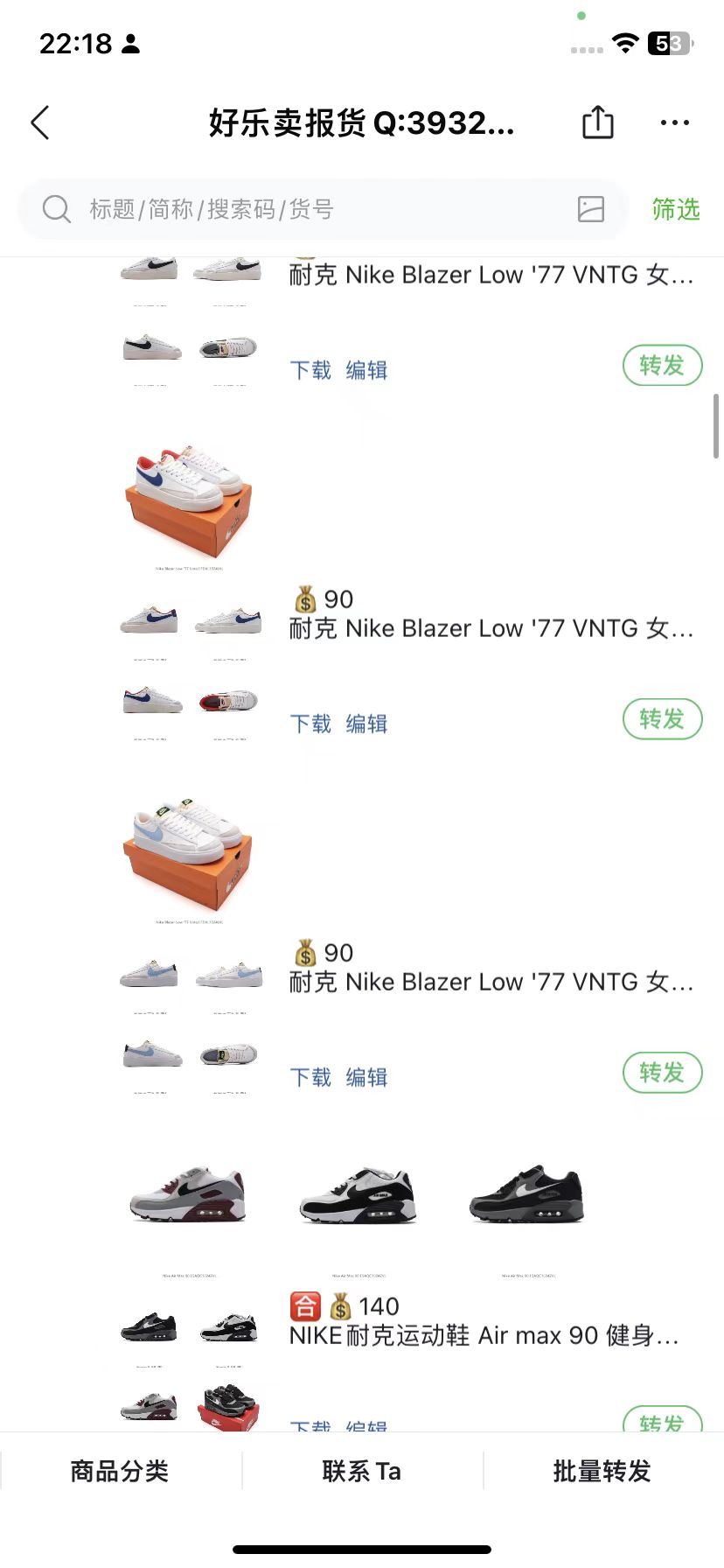
Task: Open the Air max 90 product priced 140
Action: coord(484,1335)
